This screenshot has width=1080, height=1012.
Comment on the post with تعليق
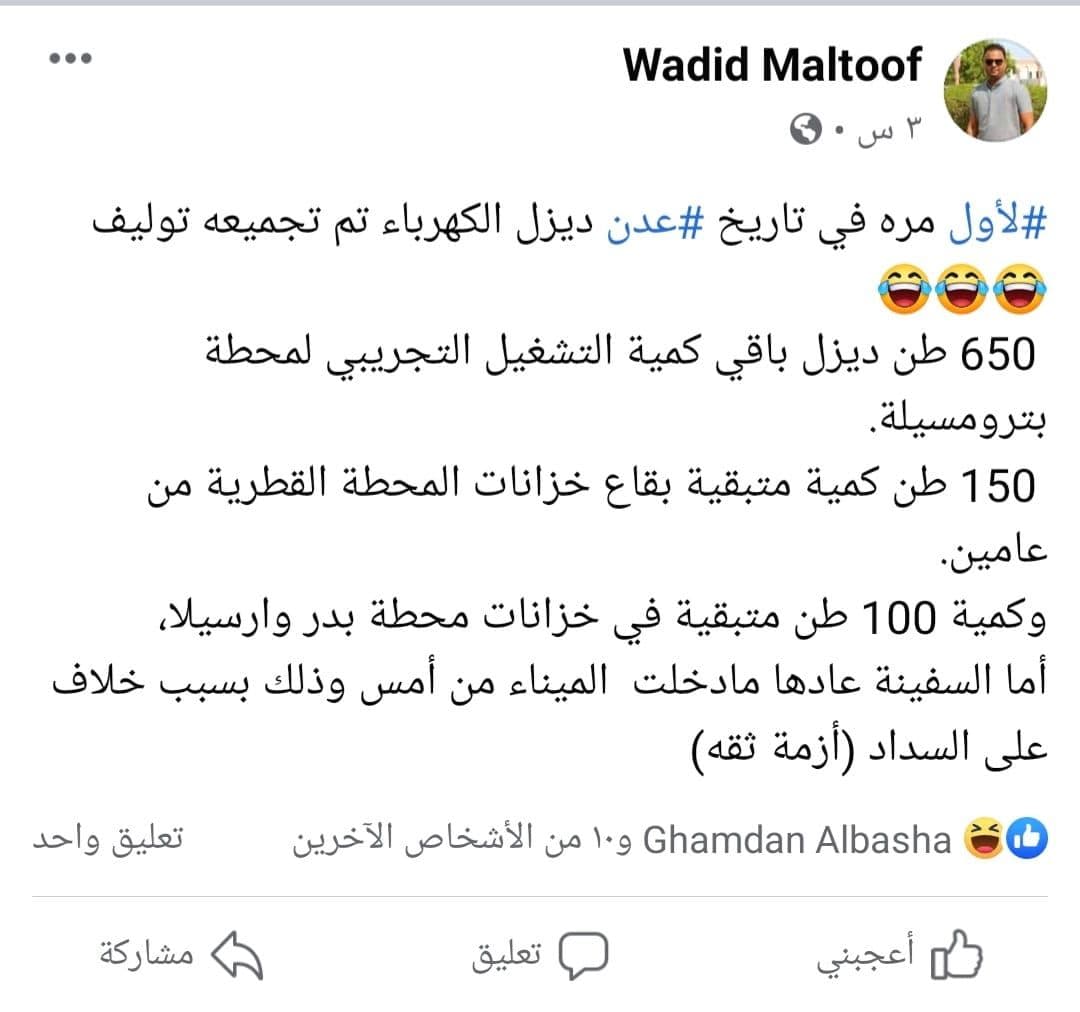540,957
